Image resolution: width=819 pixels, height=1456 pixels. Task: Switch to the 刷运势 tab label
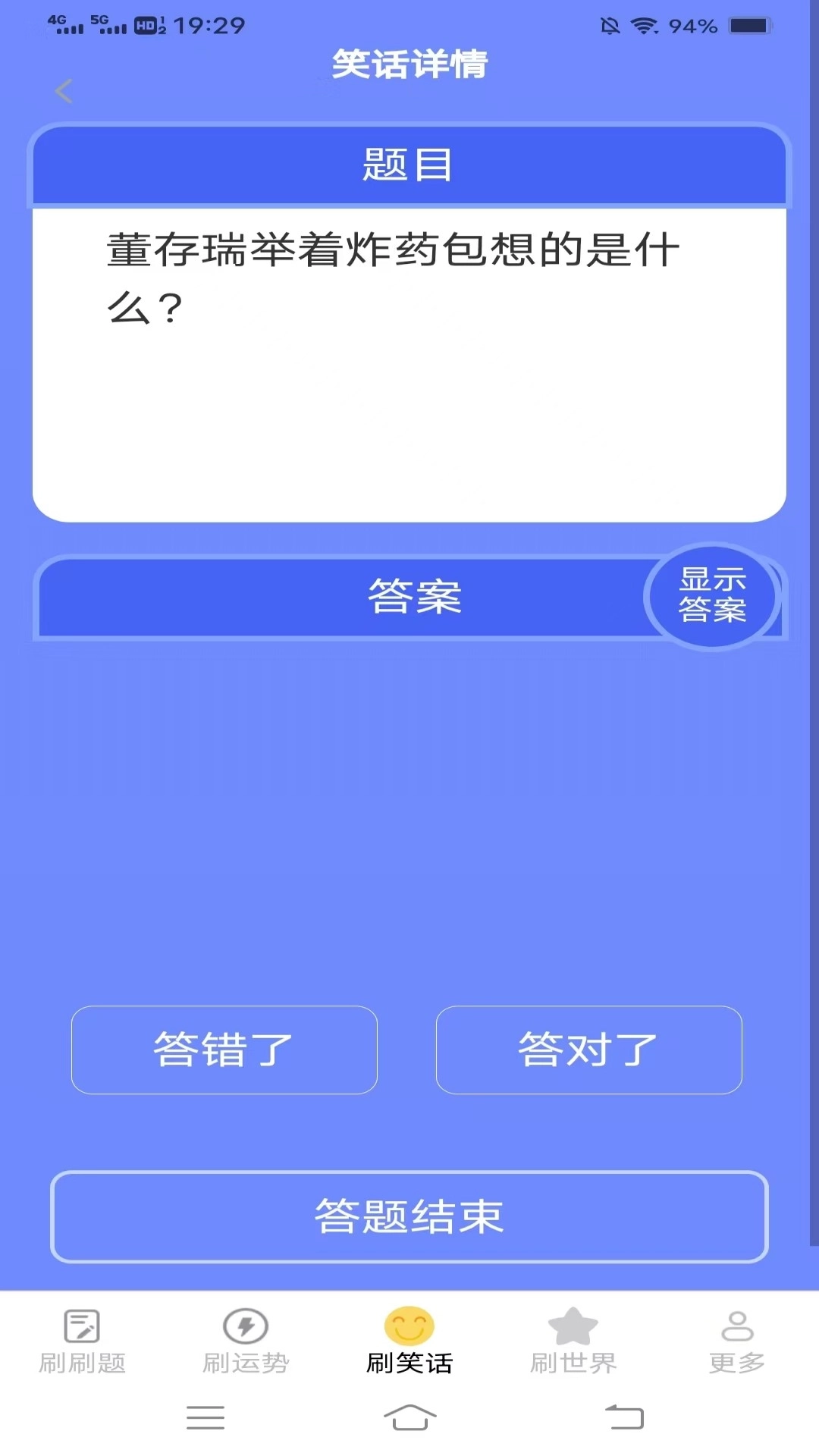(244, 1361)
